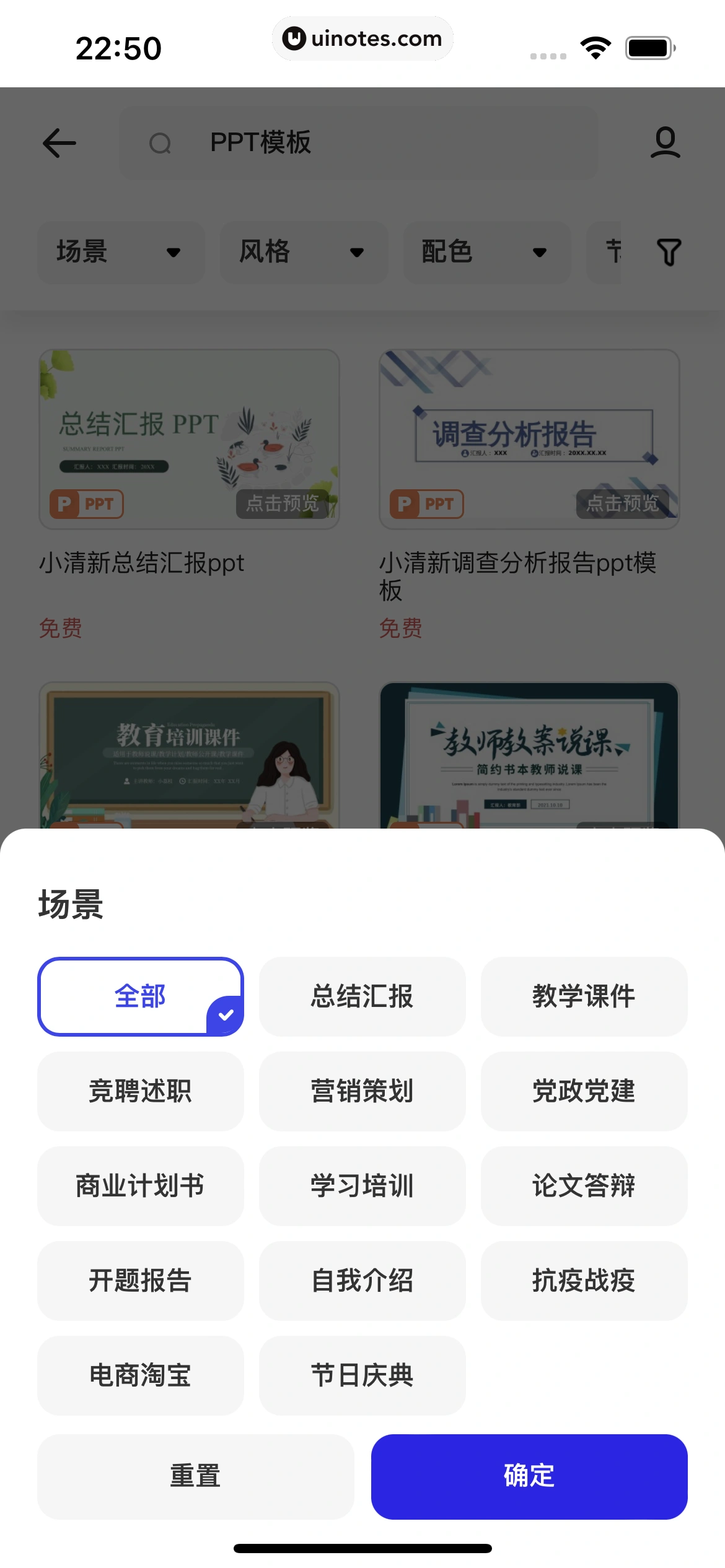725x1568 pixels.
Task: Tap the filter funnel icon
Action: coord(668,252)
